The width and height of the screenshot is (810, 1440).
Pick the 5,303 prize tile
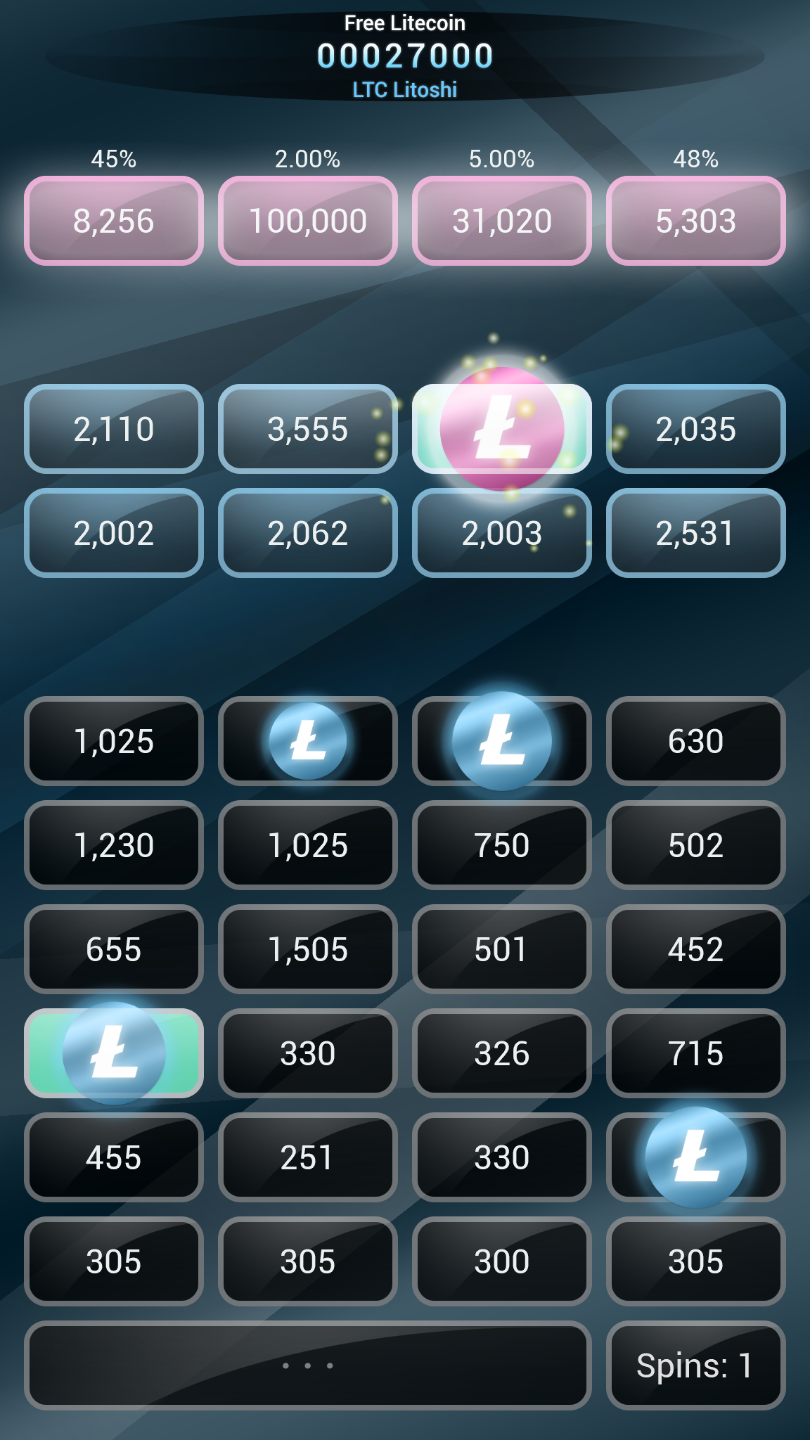(695, 221)
